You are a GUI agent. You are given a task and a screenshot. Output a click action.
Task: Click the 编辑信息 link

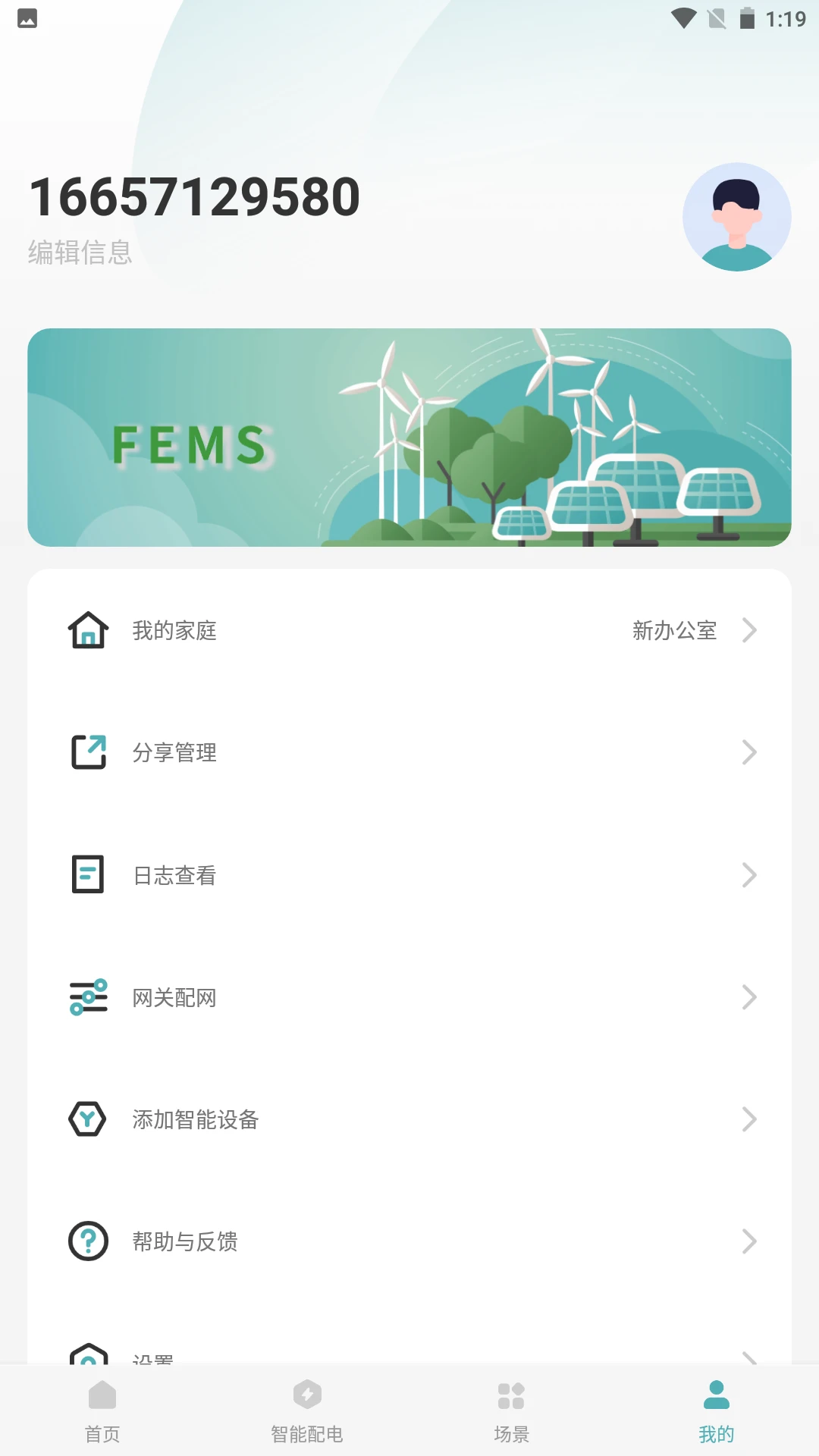79,253
